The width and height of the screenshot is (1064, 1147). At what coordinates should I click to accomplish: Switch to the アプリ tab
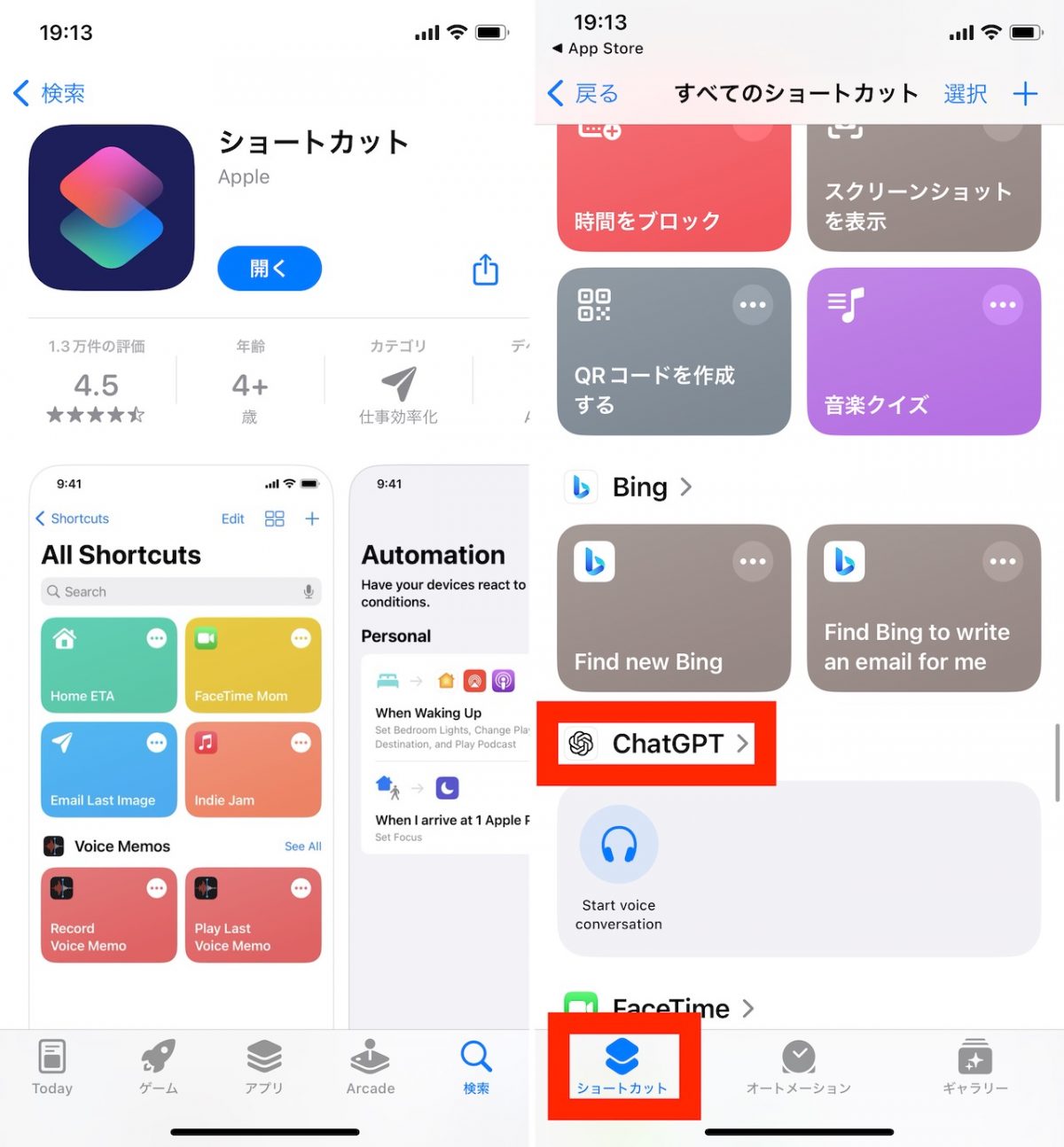(264, 1066)
